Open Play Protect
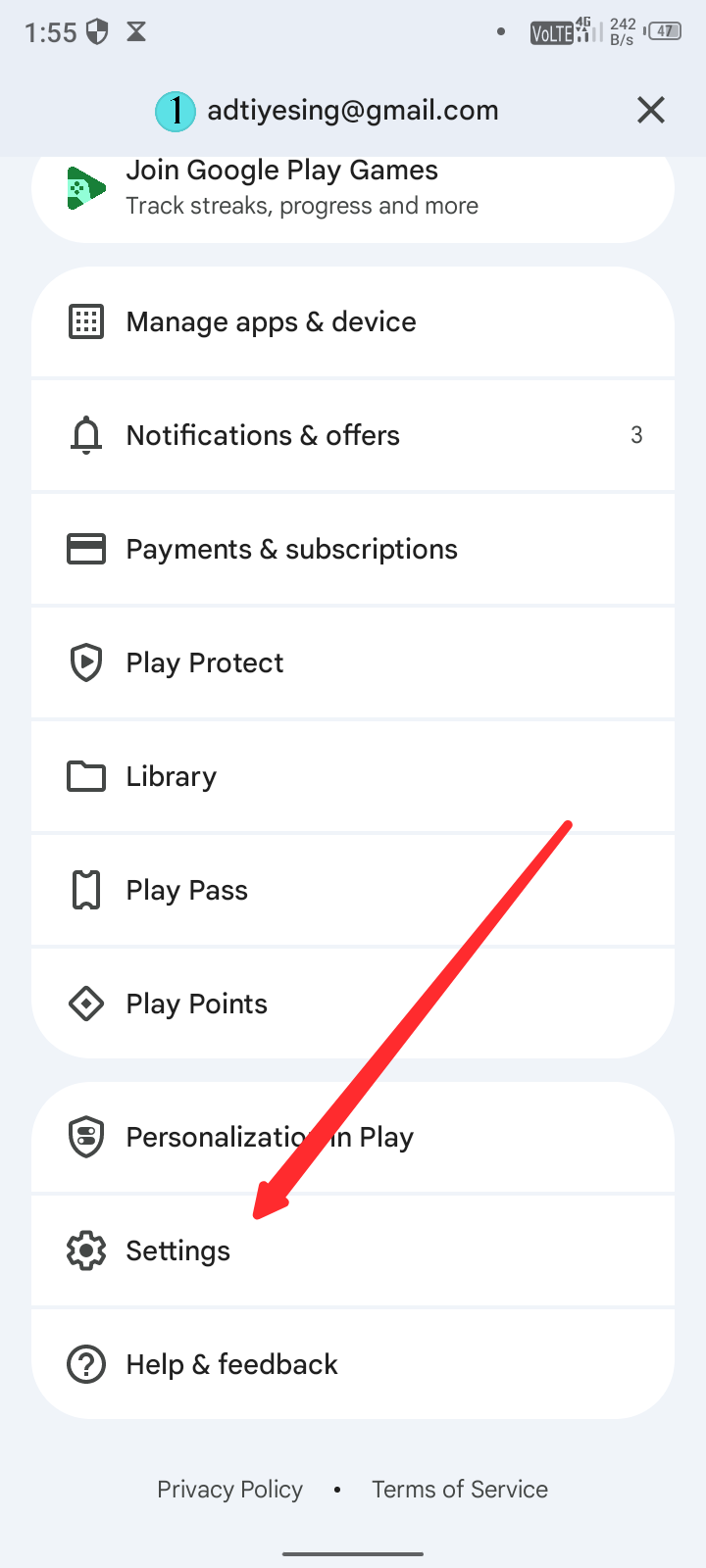706x1568 pixels. click(353, 662)
